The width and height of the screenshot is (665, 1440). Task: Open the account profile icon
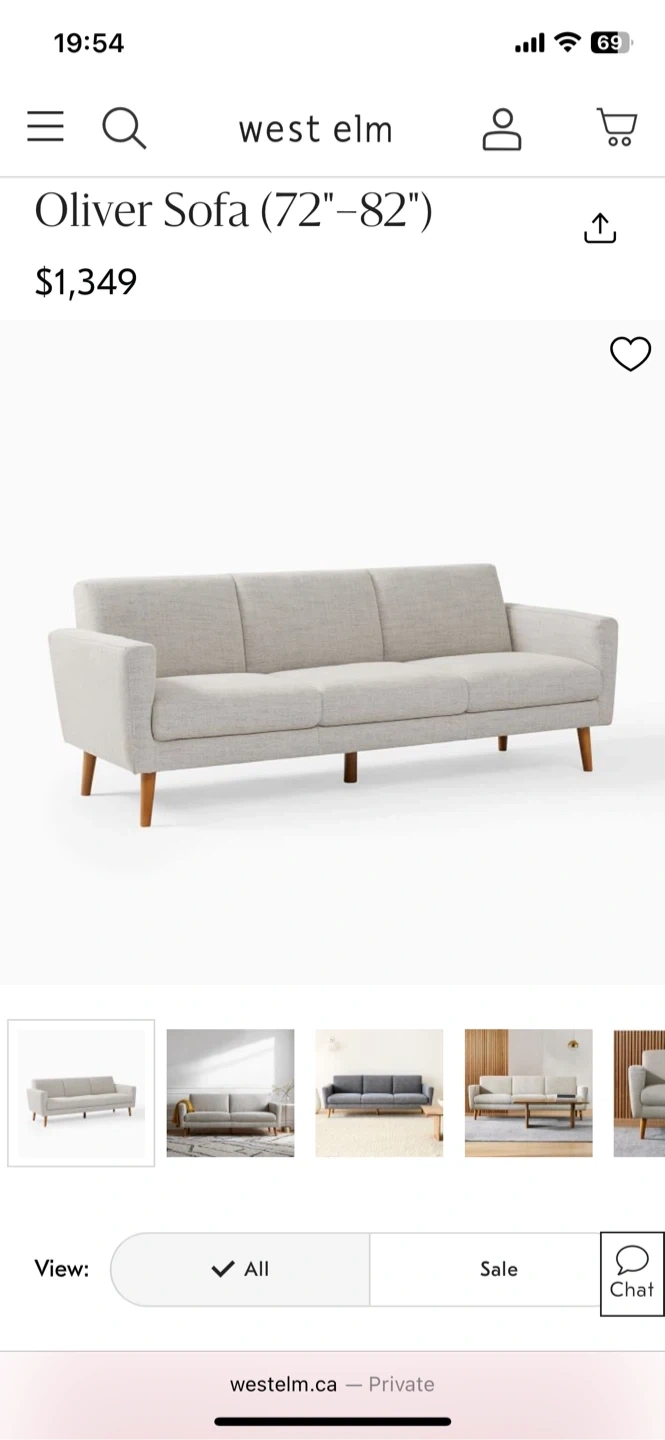click(501, 129)
